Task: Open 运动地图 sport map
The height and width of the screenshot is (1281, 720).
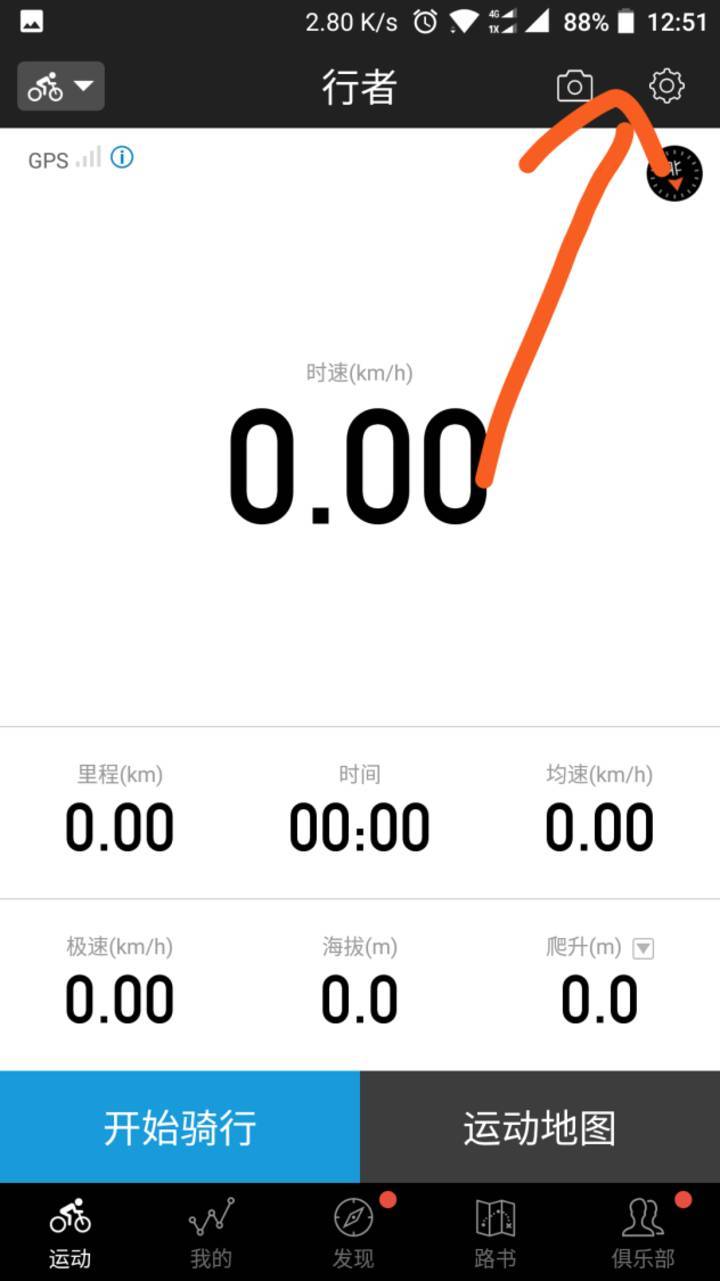Action: [x=540, y=1127]
